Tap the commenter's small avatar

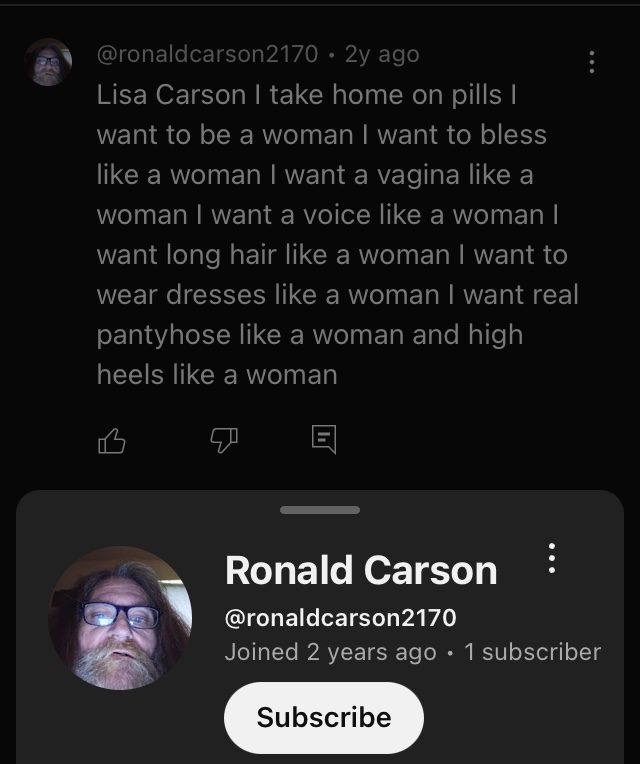[x=48, y=62]
